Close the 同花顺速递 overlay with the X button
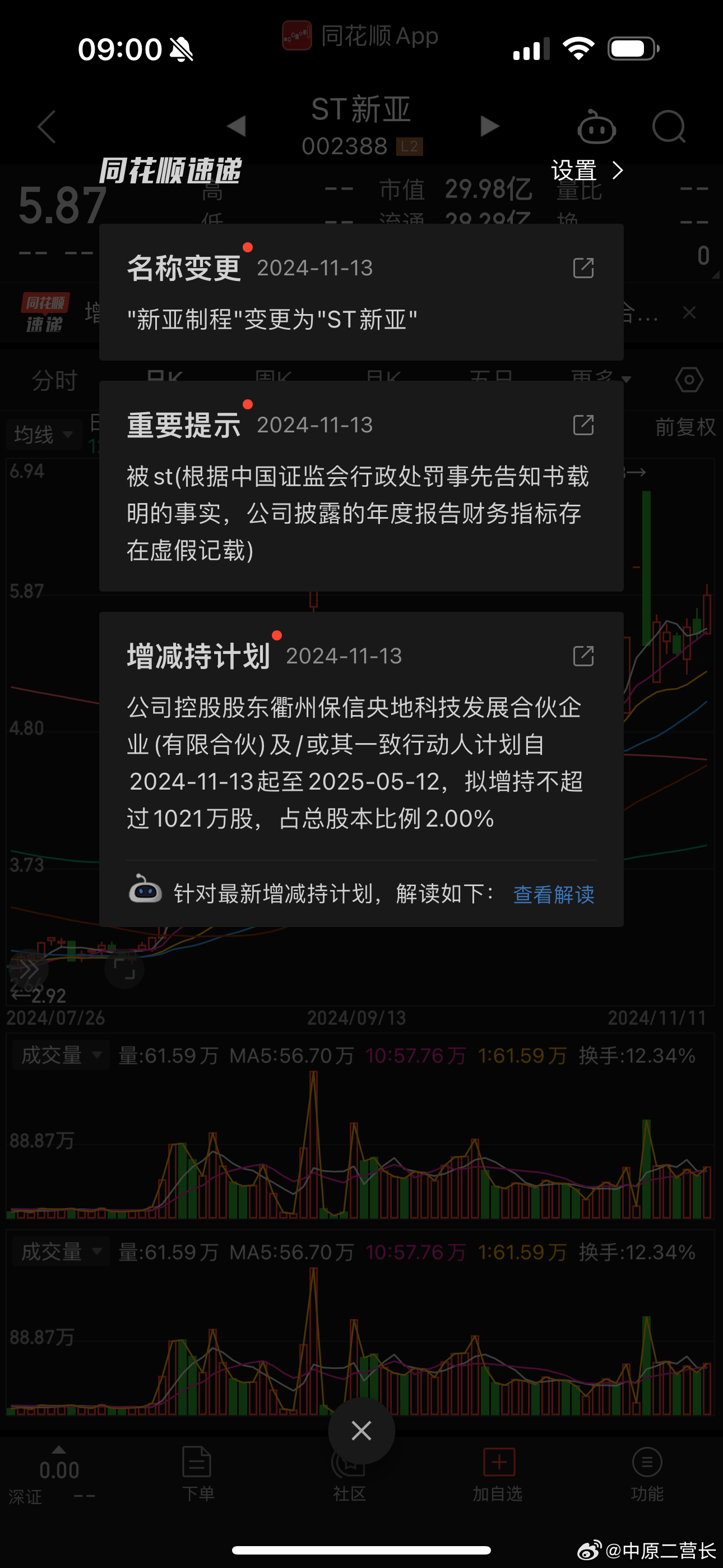 point(361,1431)
